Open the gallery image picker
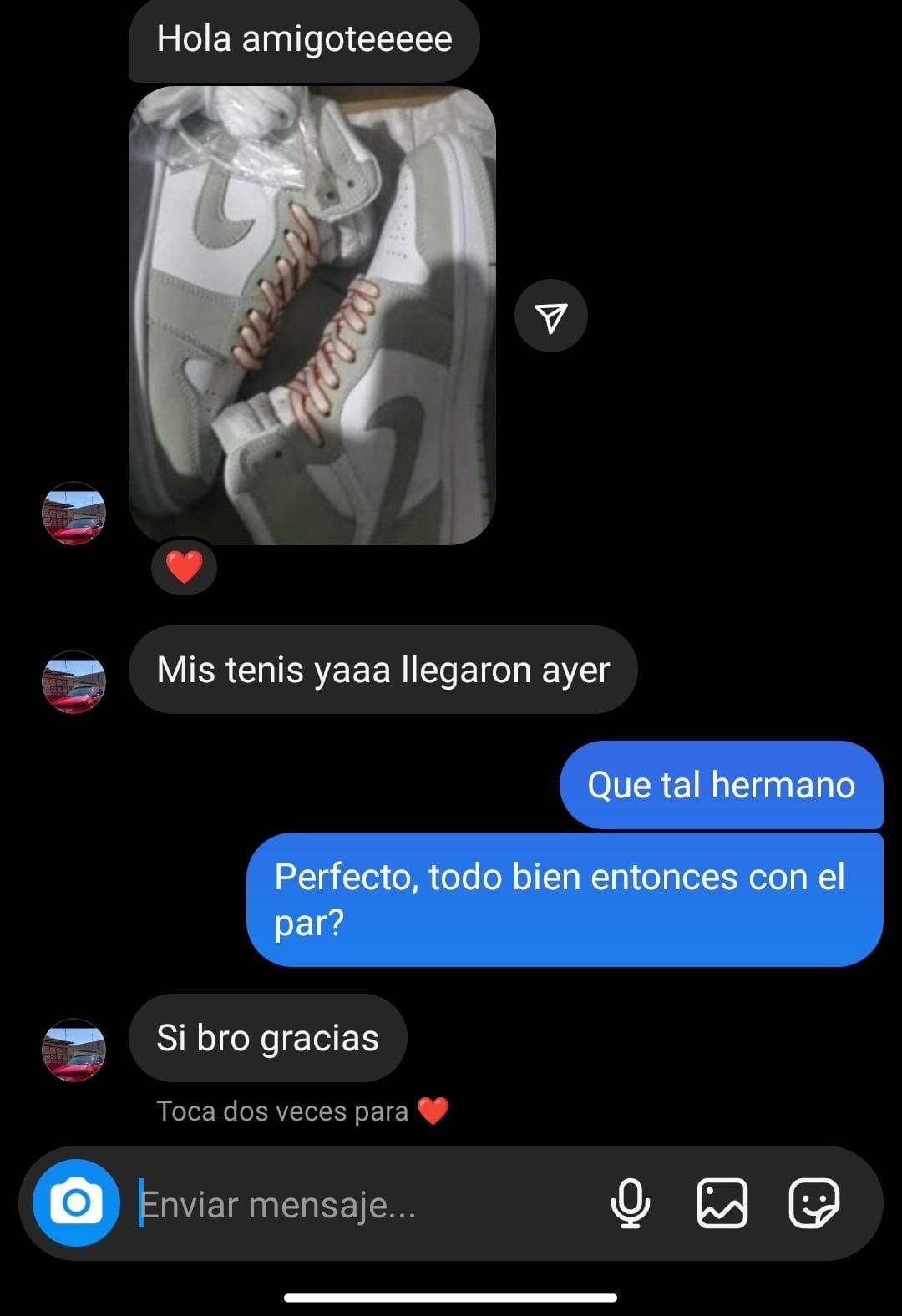Viewport: 902px width, 1316px height. click(722, 1203)
